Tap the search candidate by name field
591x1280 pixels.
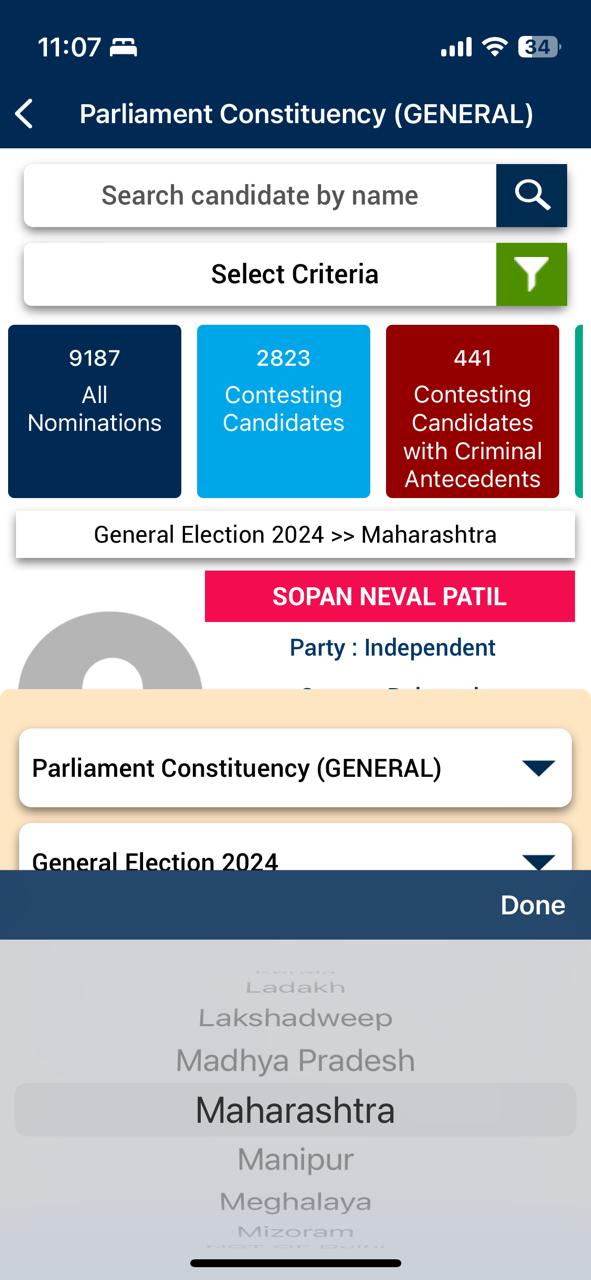[x=260, y=195]
